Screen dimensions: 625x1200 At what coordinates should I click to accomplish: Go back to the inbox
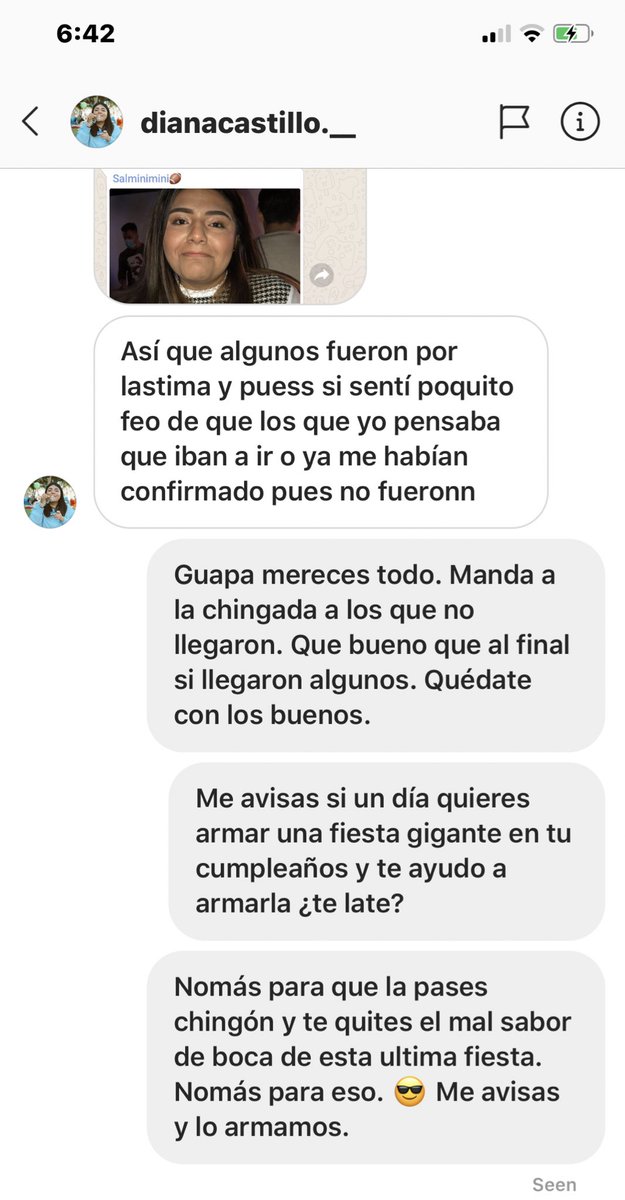click(30, 122)
